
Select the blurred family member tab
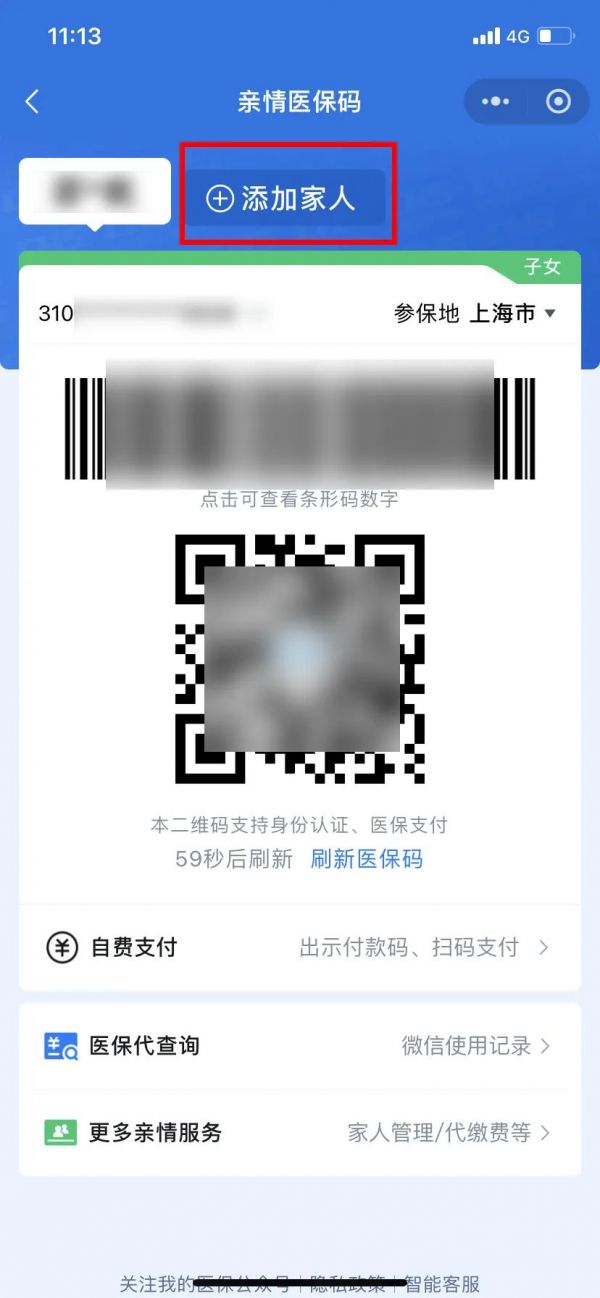click(x=95, y=191)
